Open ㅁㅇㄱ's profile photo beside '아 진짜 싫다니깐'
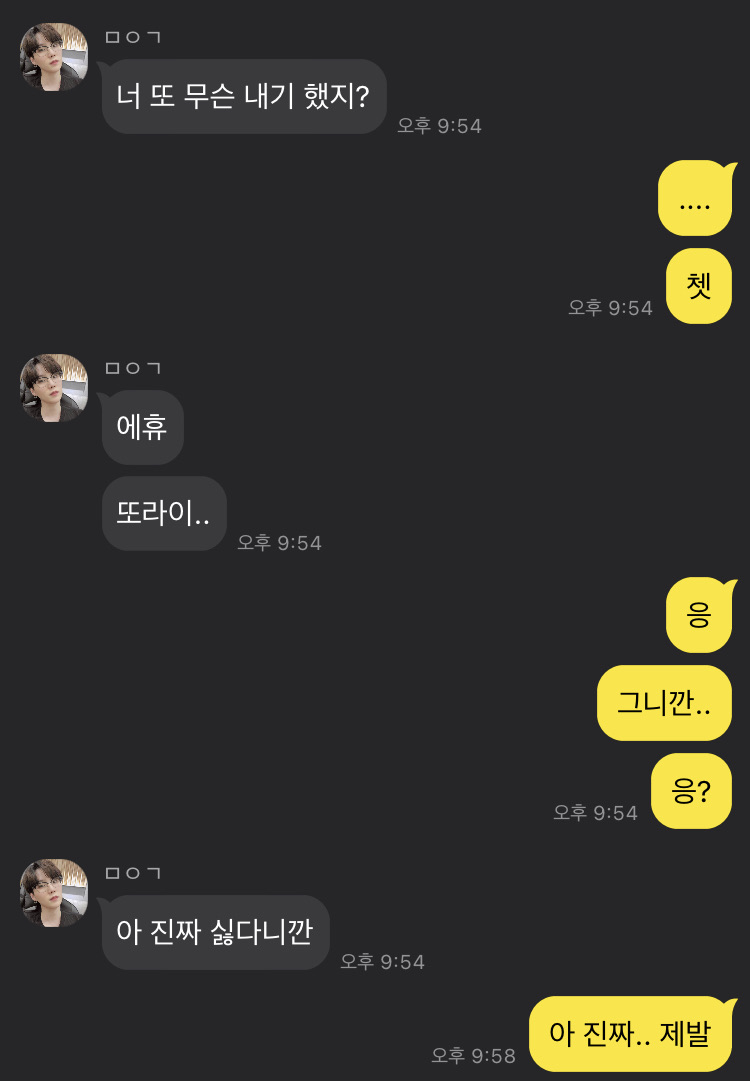 (54, 893)
